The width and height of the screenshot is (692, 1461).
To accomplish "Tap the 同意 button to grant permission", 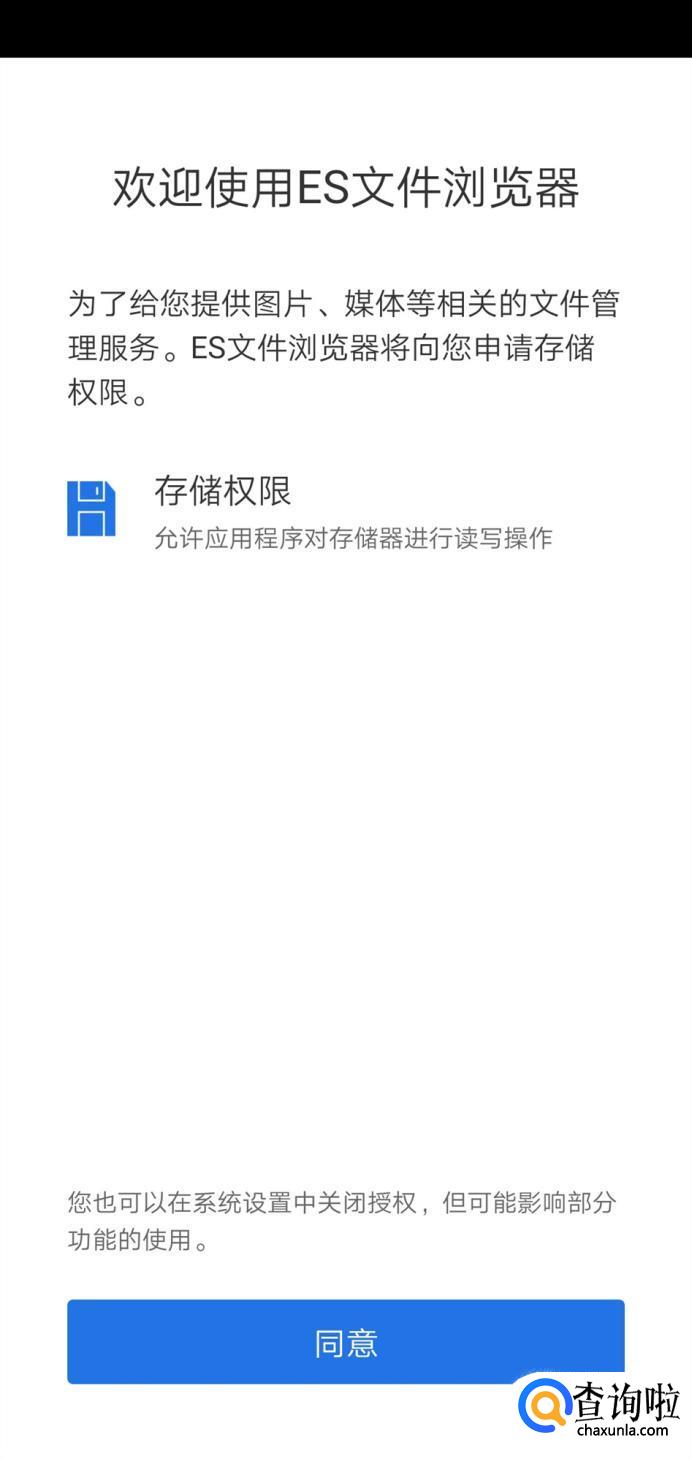I will pyautogui.click(x=346, y=1342).
